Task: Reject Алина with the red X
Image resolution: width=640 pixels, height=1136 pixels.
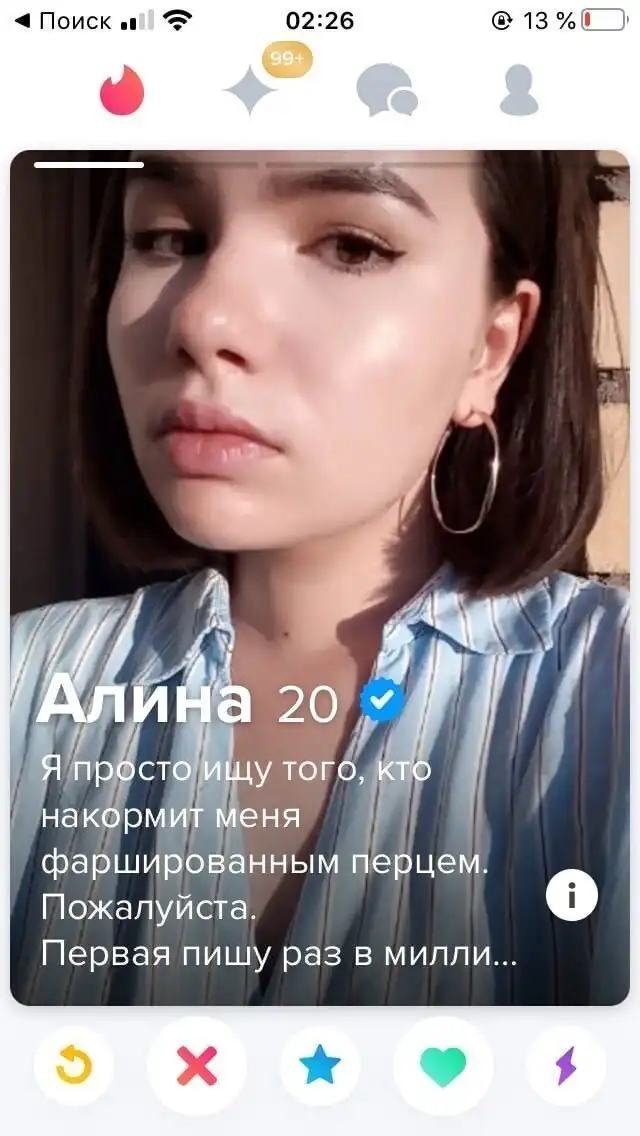Action: 197,1066
